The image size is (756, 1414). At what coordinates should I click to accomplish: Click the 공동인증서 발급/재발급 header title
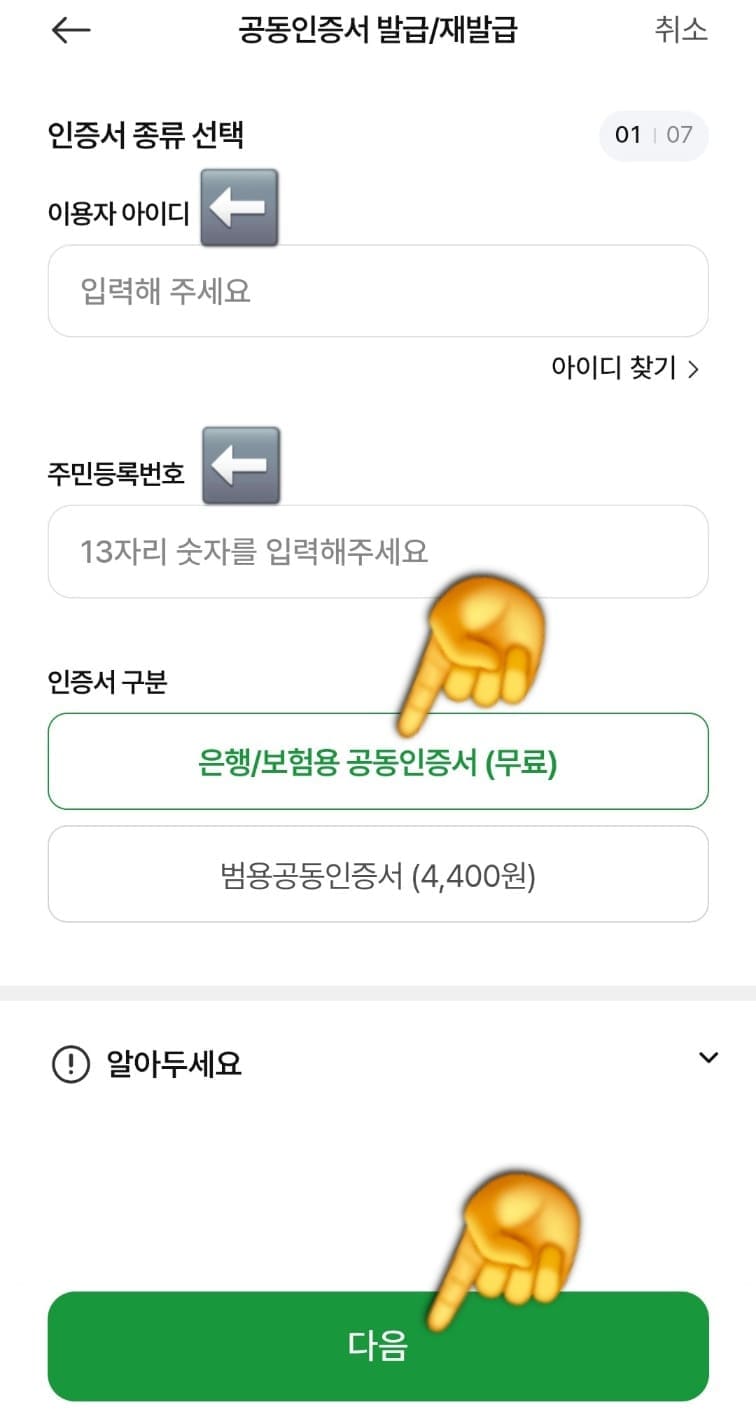click(378, 30)
